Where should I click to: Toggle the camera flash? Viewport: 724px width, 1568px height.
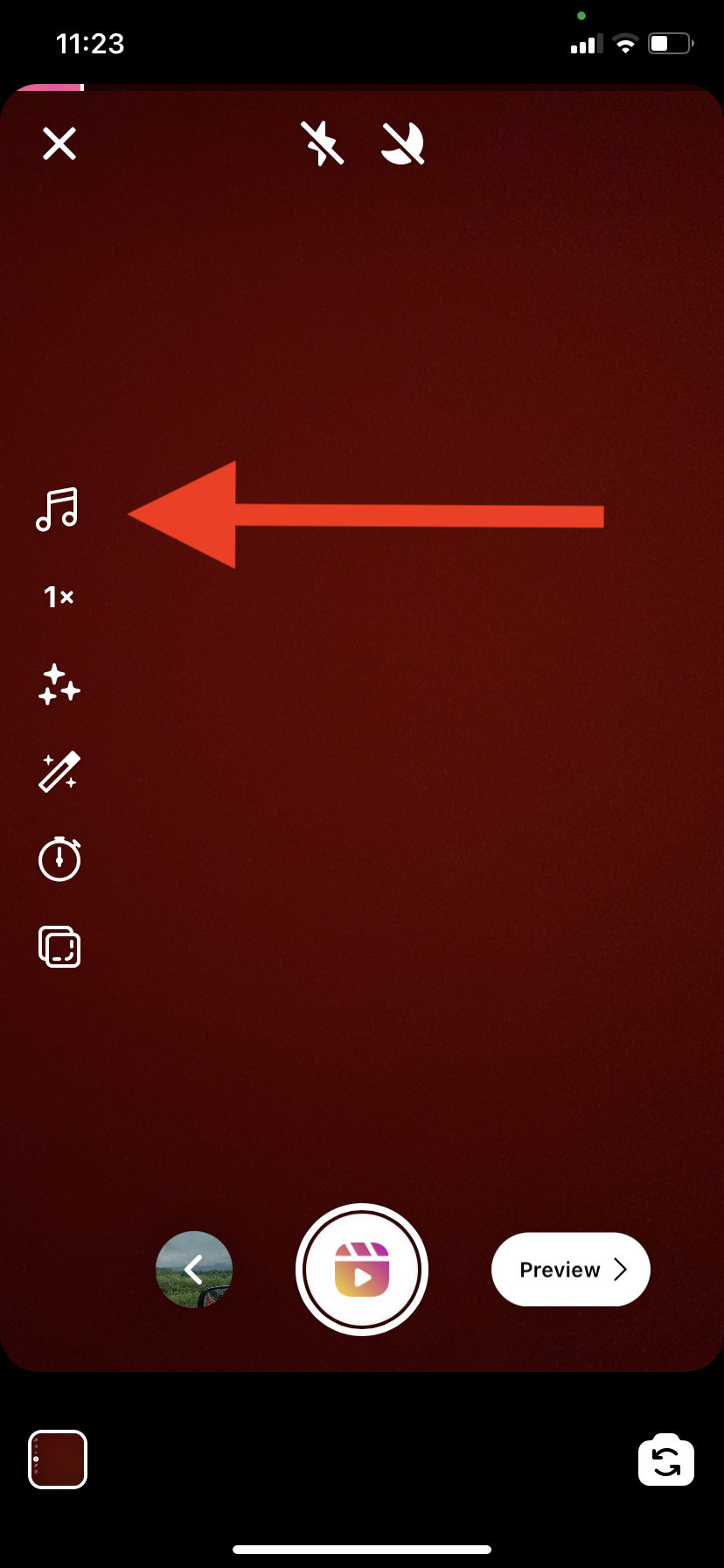coord(322,143)
